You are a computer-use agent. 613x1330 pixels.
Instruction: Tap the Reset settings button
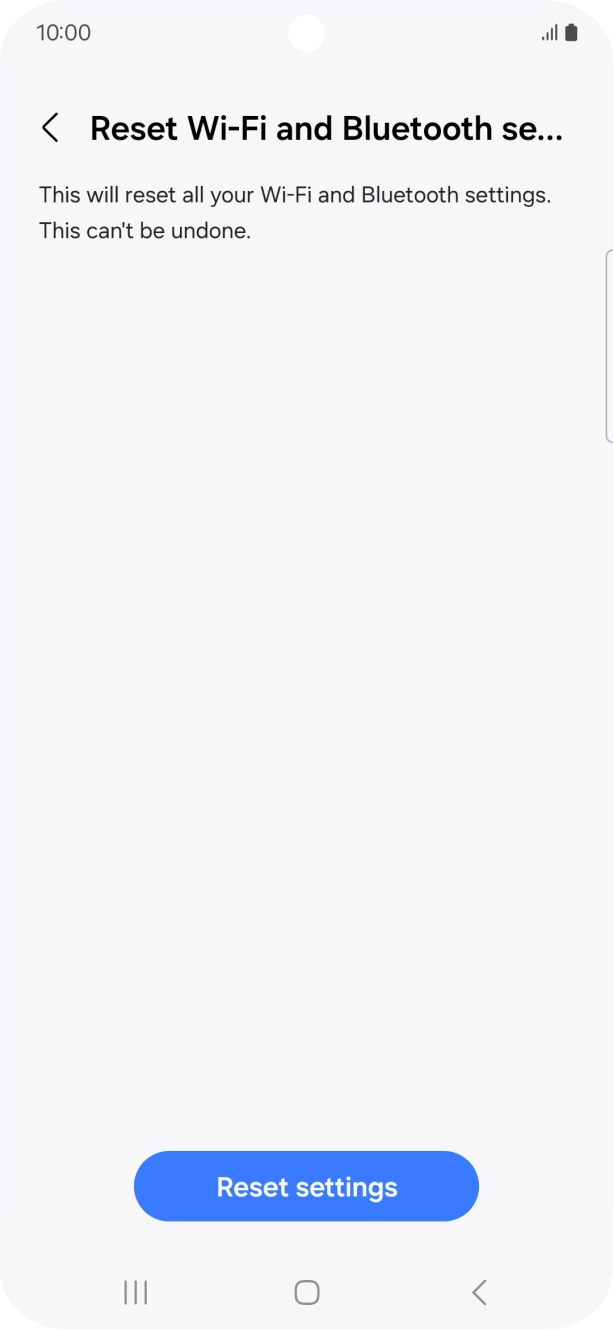pyautogui.click(x=306, y=1186)
